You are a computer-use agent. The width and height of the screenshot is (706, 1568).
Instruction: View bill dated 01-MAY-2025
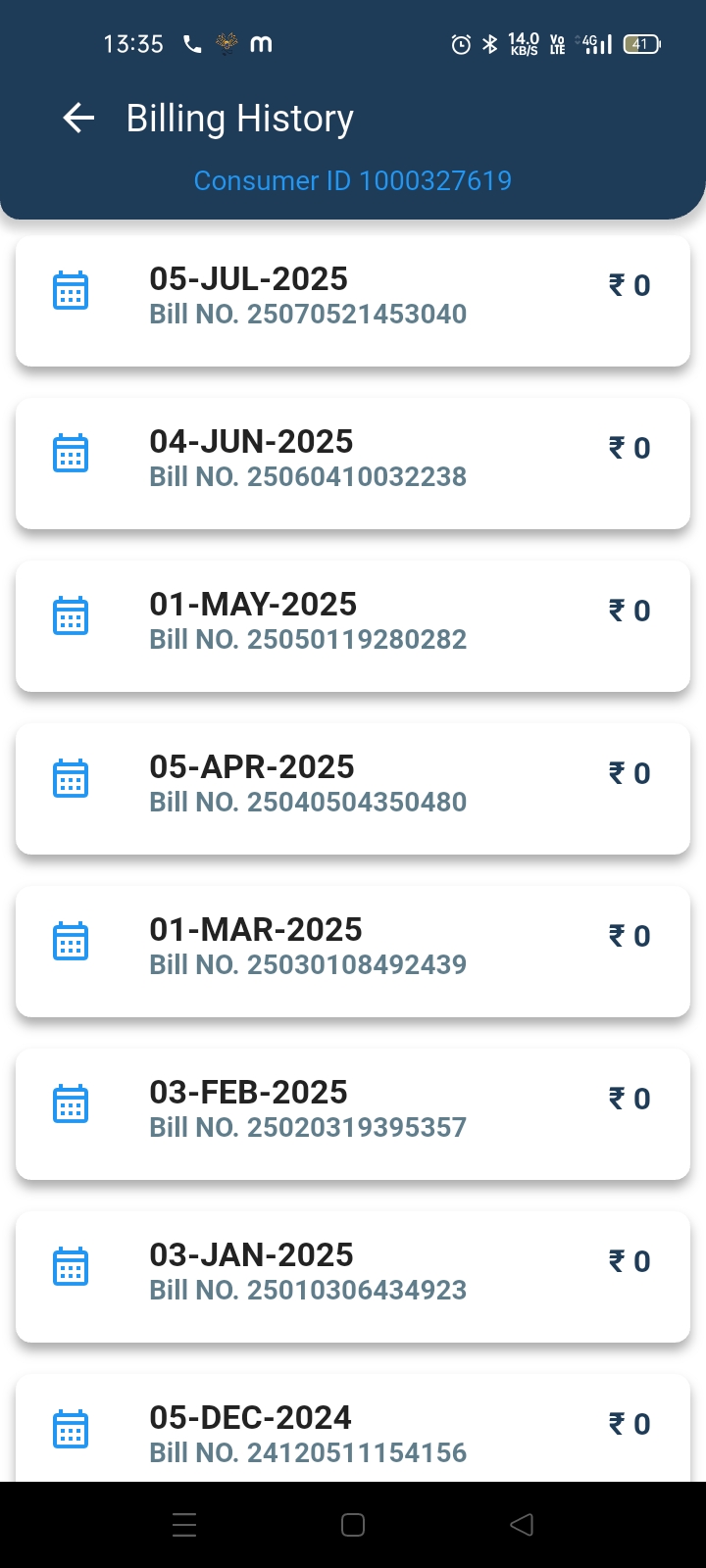tap(353, 625)
